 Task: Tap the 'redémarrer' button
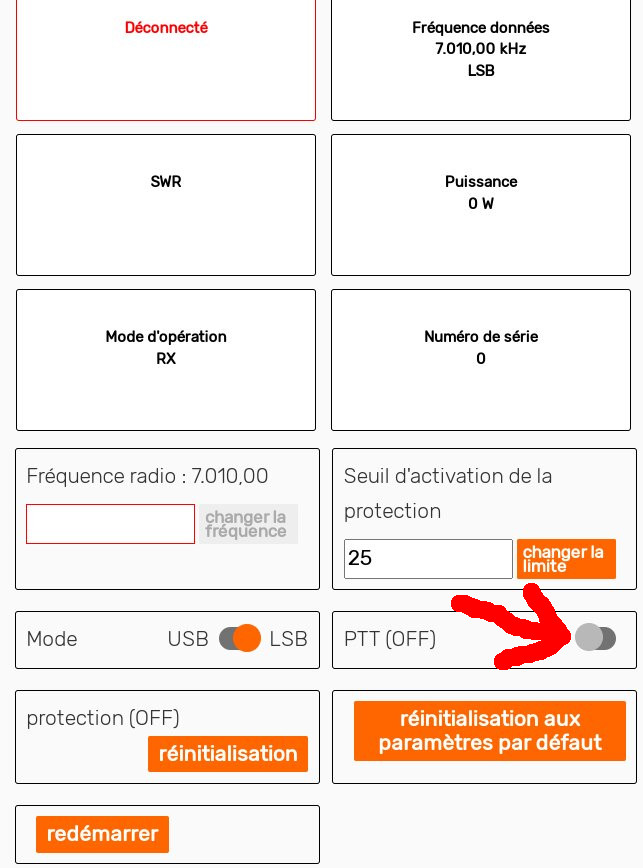click(103, 834)
